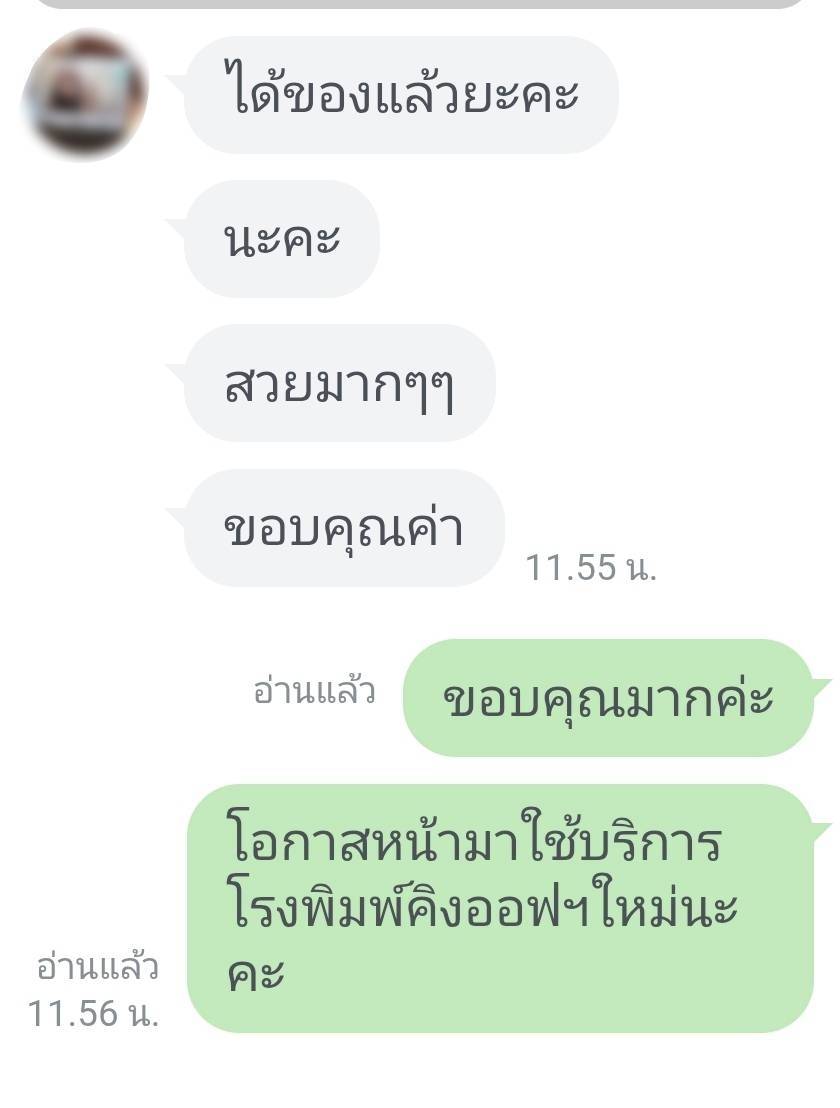Open the sender's blurred profile picture
This screenshot has width=840, height=1108.
86,94
